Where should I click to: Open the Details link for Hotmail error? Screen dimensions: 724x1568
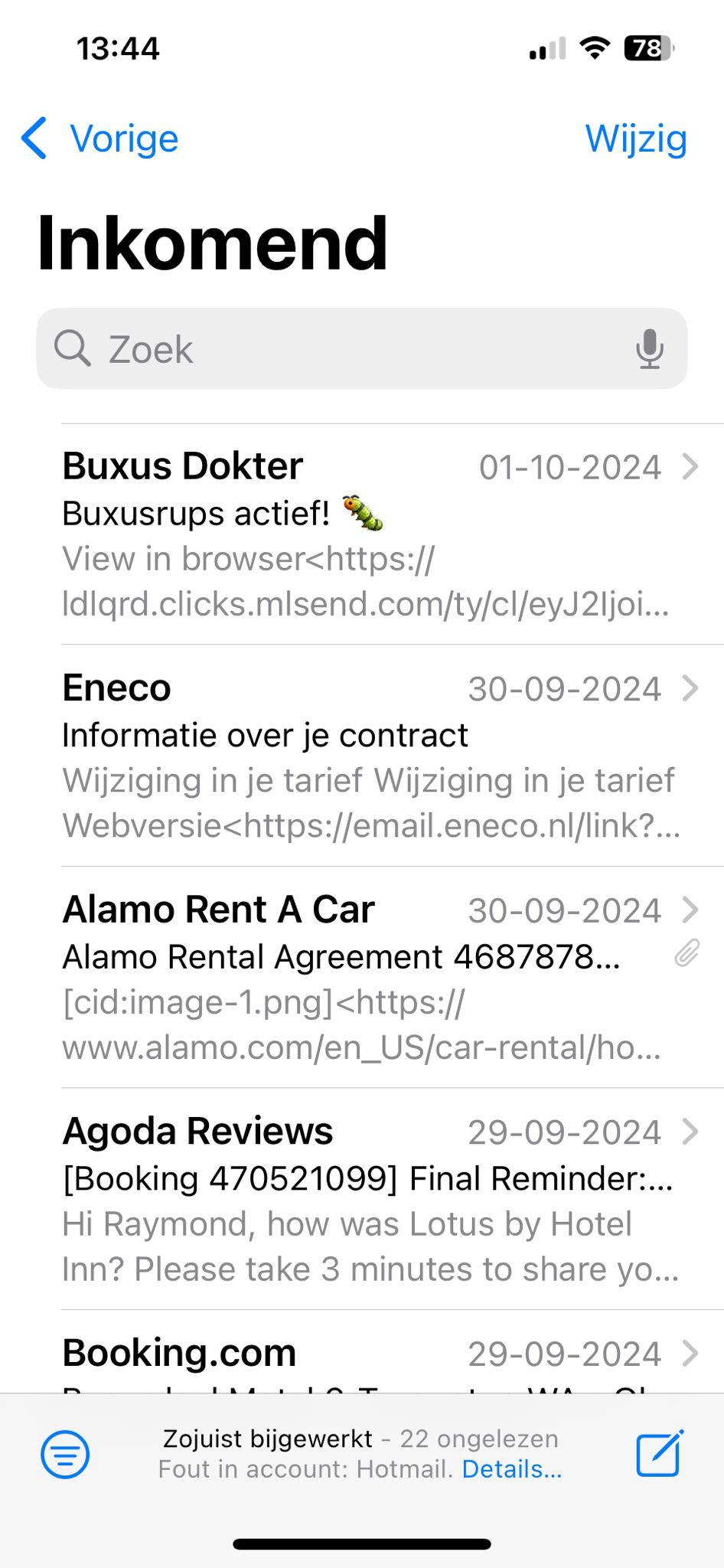tap(512, 1469)
